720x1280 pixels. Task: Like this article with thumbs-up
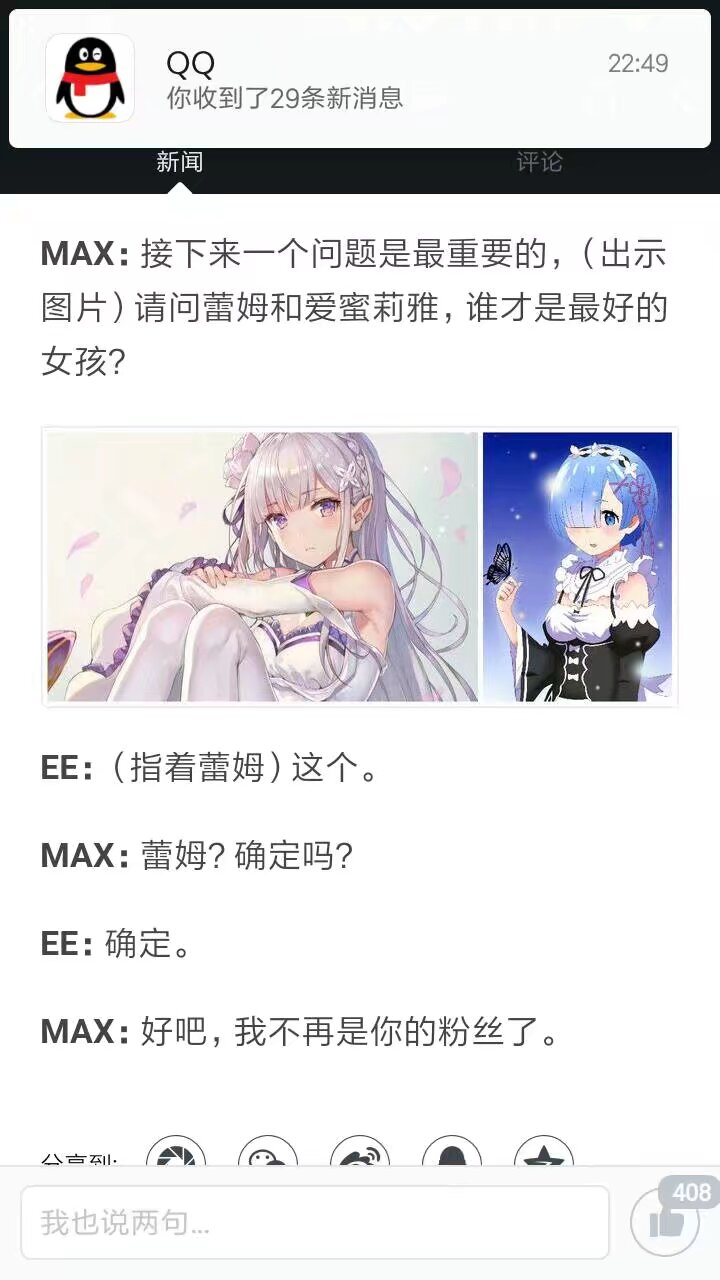tap(665, 1222)
